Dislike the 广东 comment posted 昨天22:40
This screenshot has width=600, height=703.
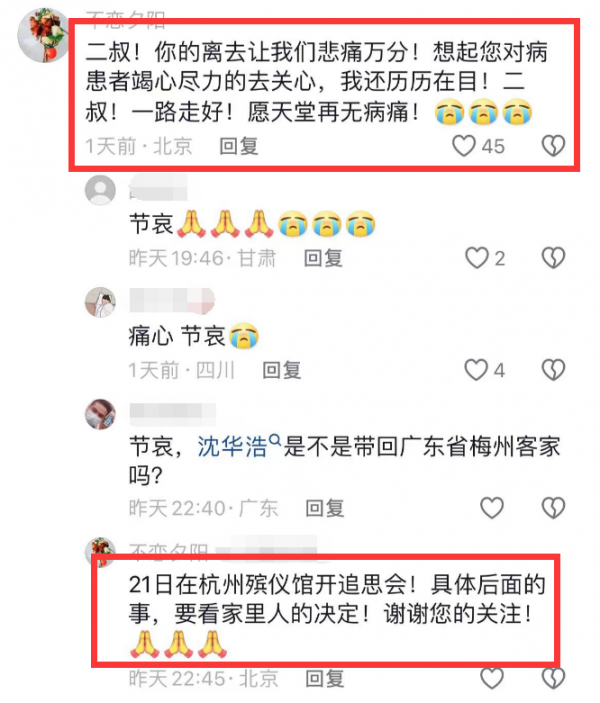(553, 508)
